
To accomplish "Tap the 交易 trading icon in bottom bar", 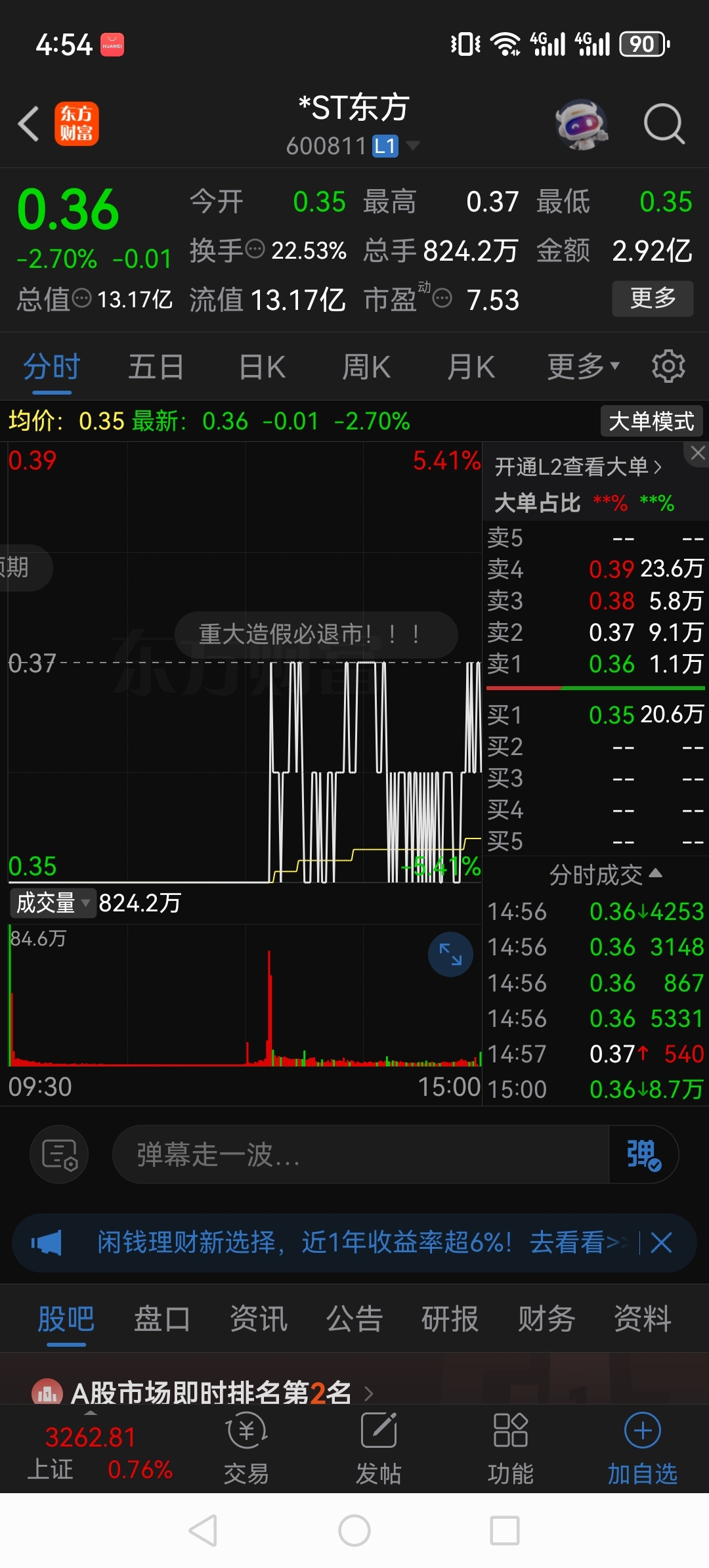I will (247, 1454).
